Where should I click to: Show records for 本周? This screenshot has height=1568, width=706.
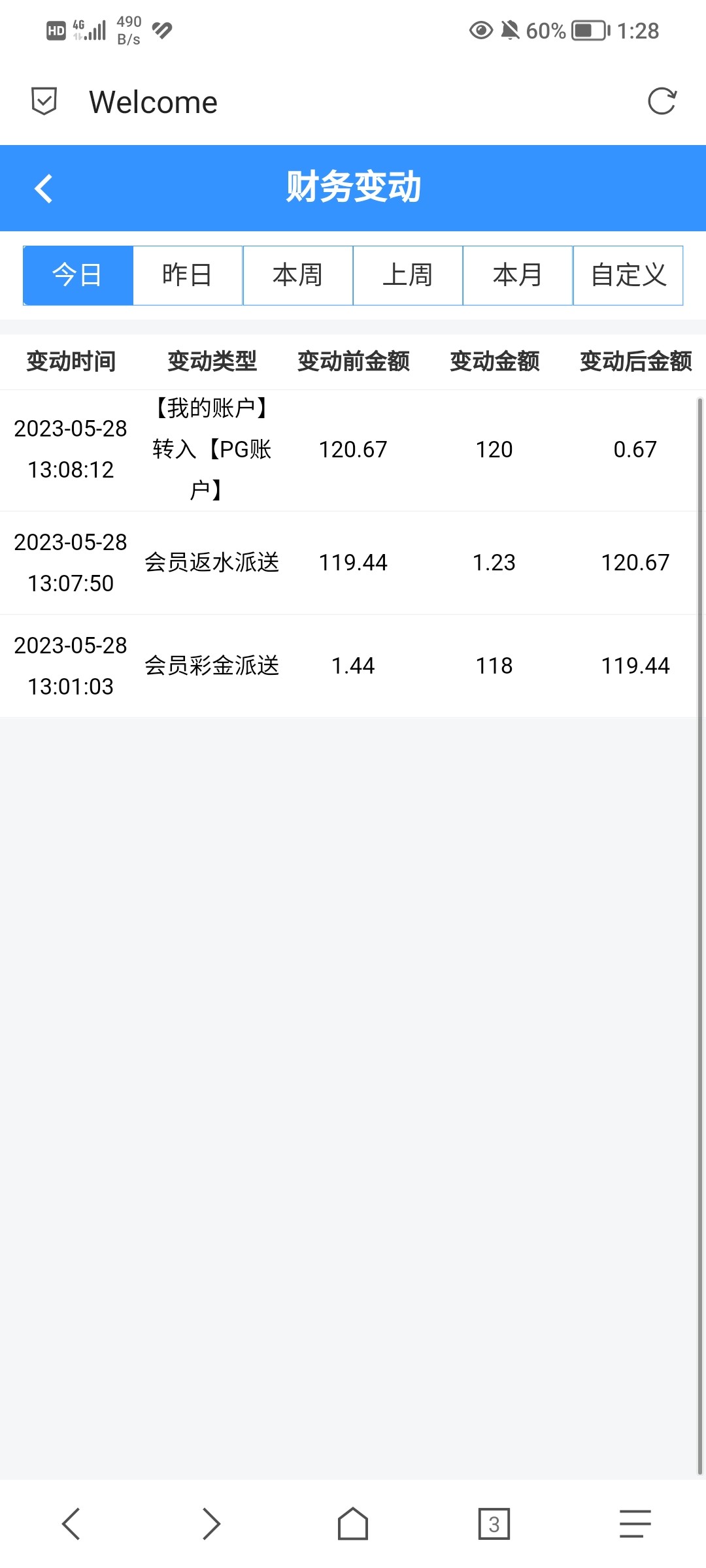298,275
